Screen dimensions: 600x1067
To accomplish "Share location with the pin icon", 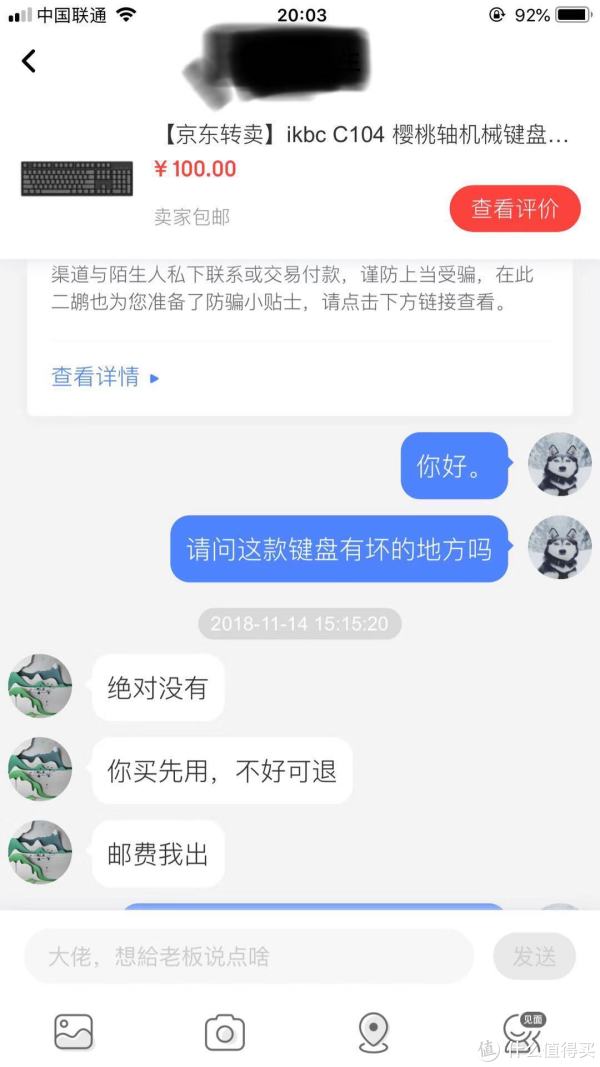I will (373, 1031).
